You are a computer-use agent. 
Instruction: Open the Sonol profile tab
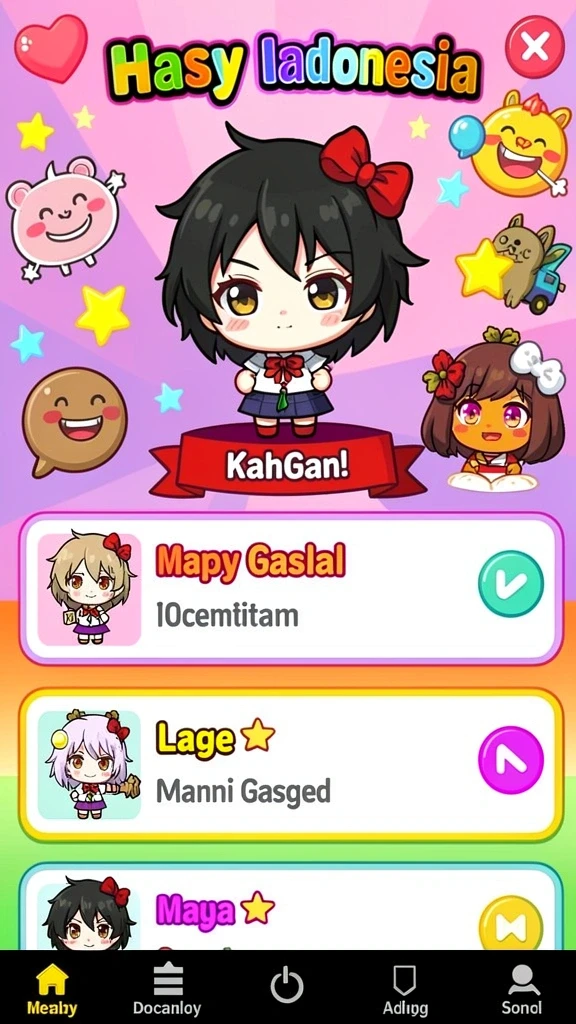(x=521, y=989)
